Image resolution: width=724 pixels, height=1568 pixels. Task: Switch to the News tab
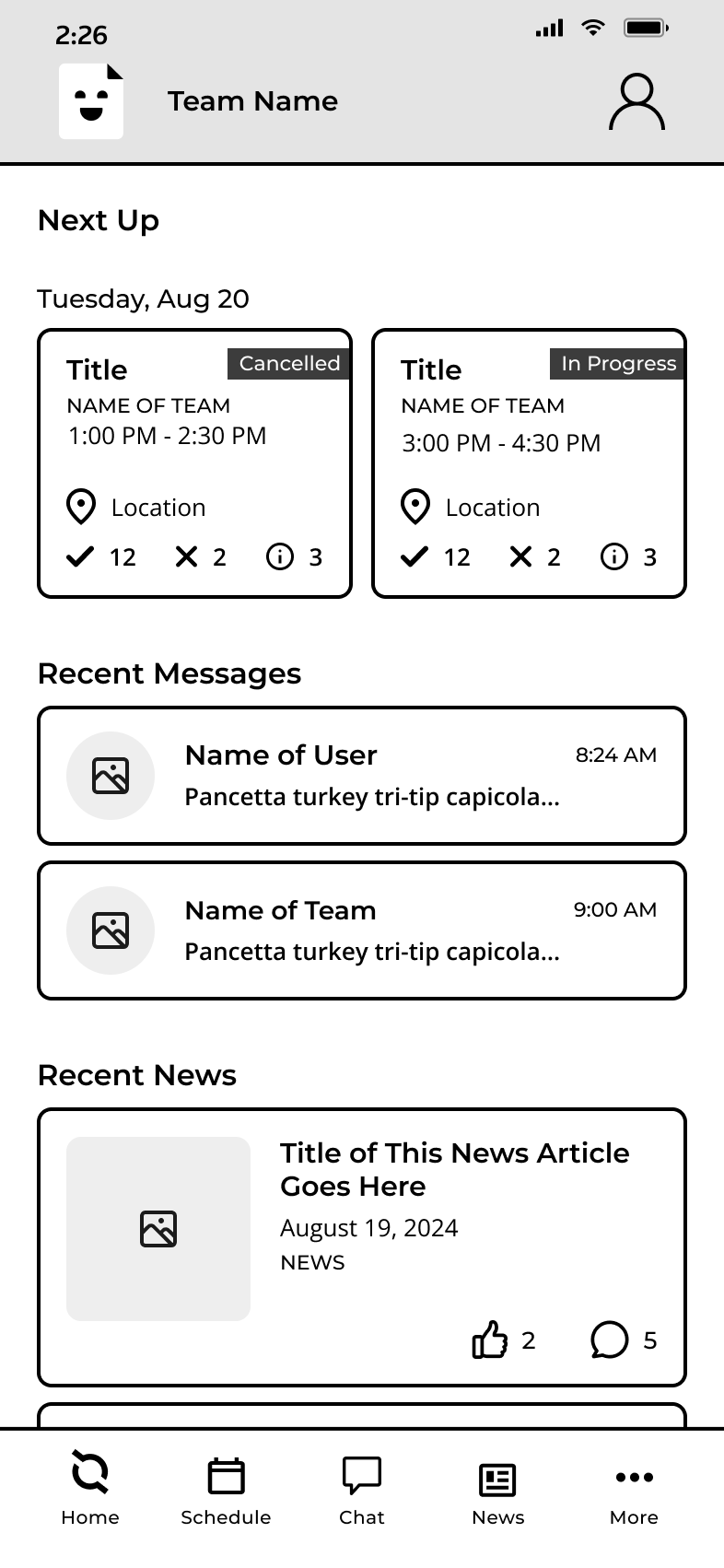tap(497, 1489)
